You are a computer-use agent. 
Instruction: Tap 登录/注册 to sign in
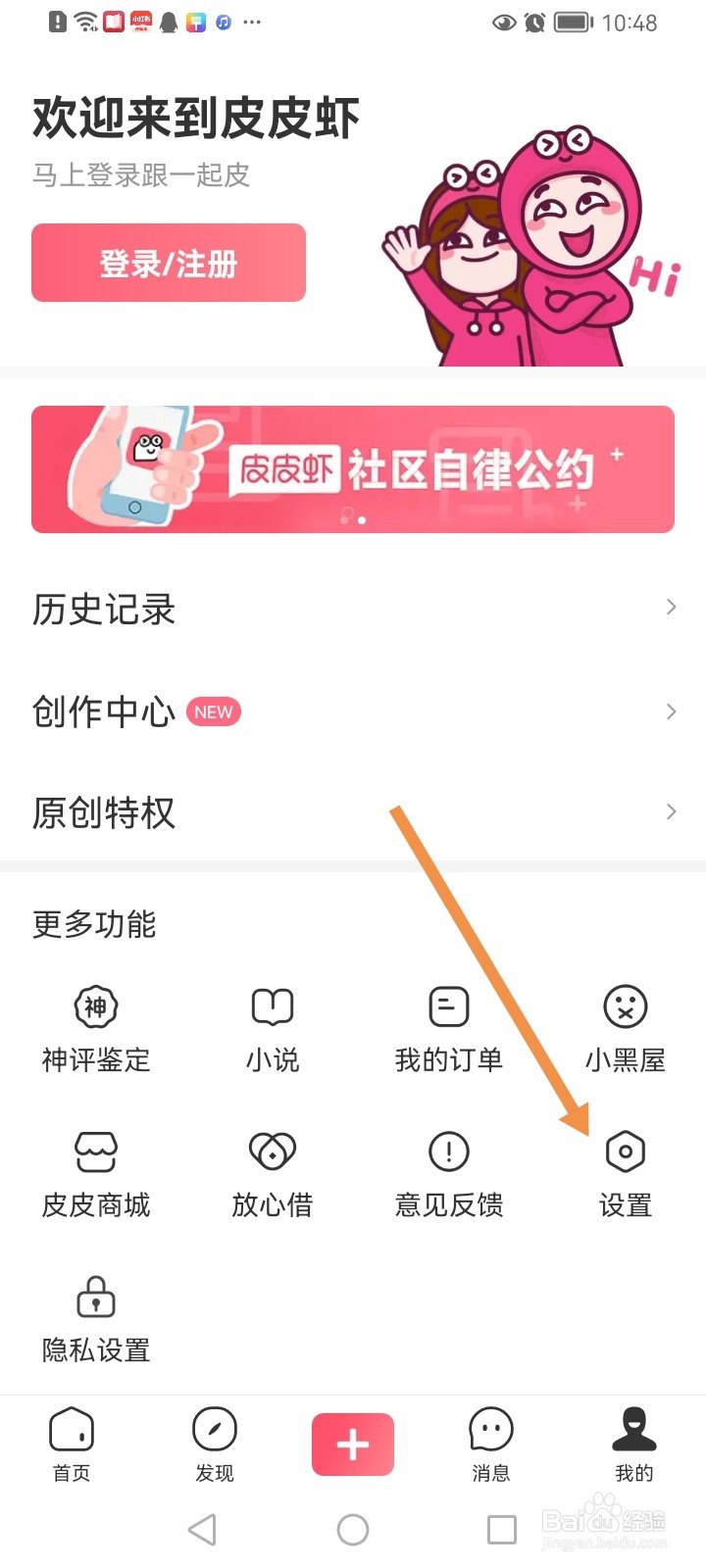[168, 262]
